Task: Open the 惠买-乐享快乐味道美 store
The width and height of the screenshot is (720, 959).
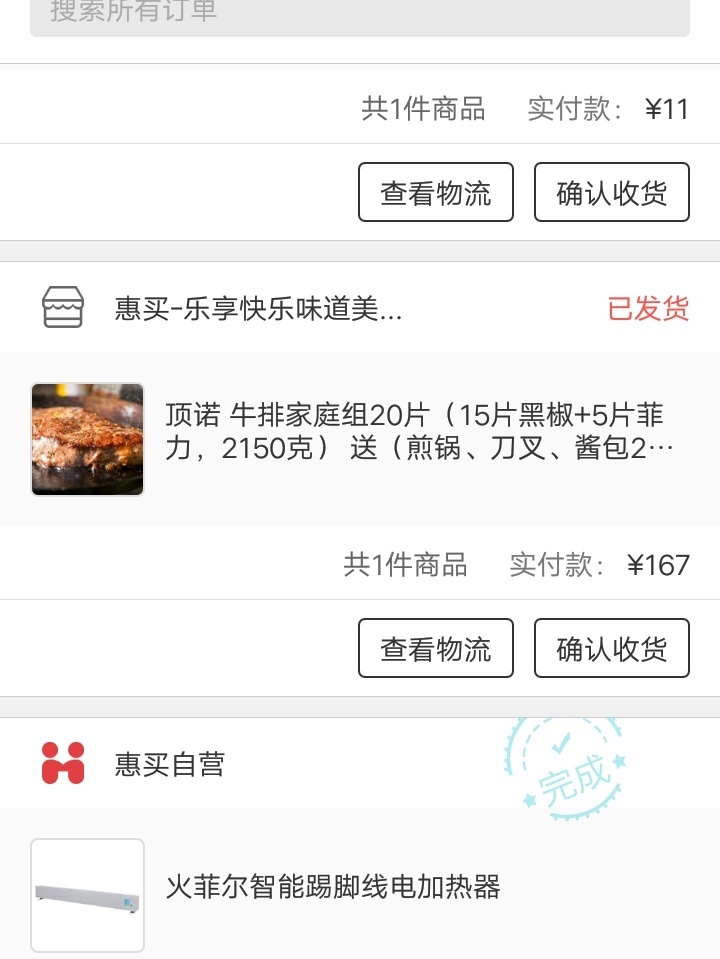Action: tap(258, 309)
